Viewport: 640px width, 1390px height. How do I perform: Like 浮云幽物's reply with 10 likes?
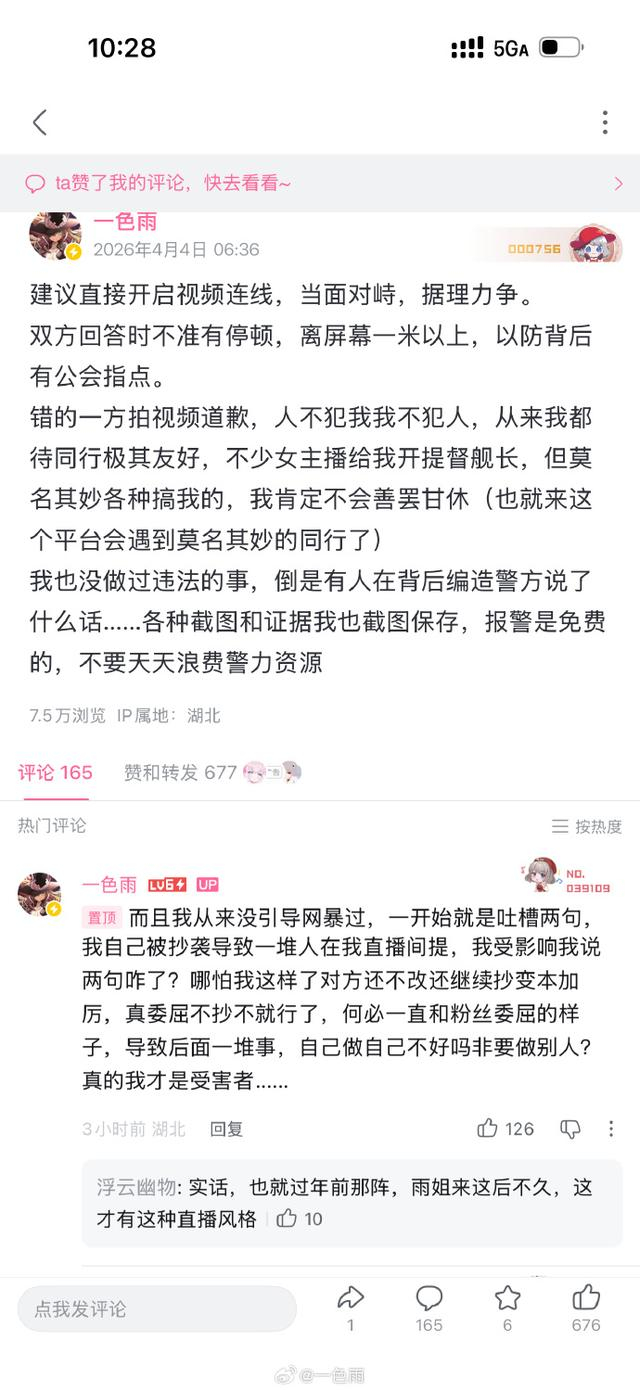(299, 1219)
